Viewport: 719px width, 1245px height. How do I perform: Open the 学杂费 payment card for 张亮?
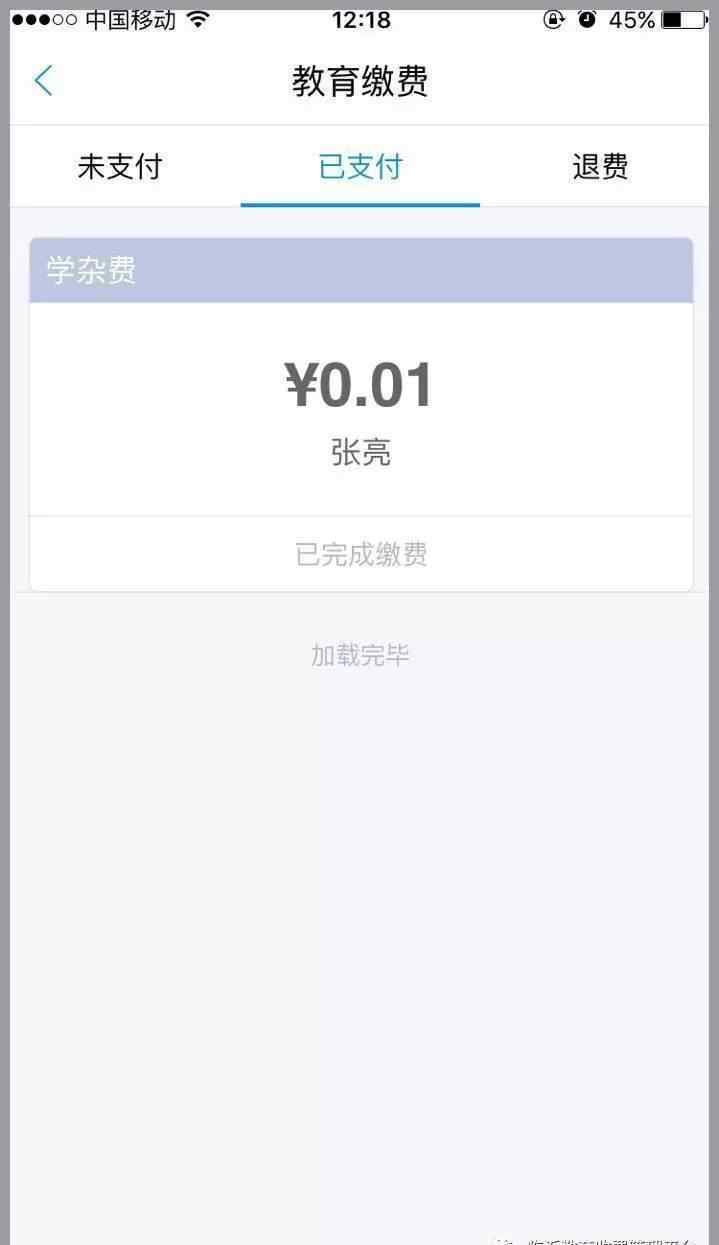(x=361, y=414)
